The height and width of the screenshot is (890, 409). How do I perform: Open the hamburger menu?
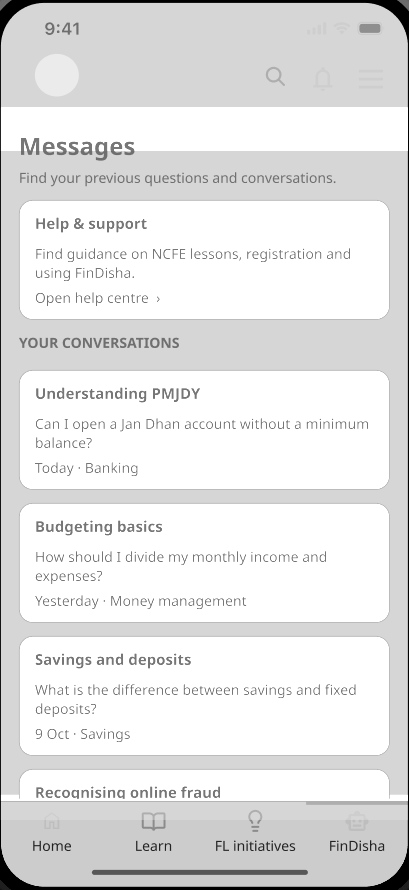pos(371,79)
